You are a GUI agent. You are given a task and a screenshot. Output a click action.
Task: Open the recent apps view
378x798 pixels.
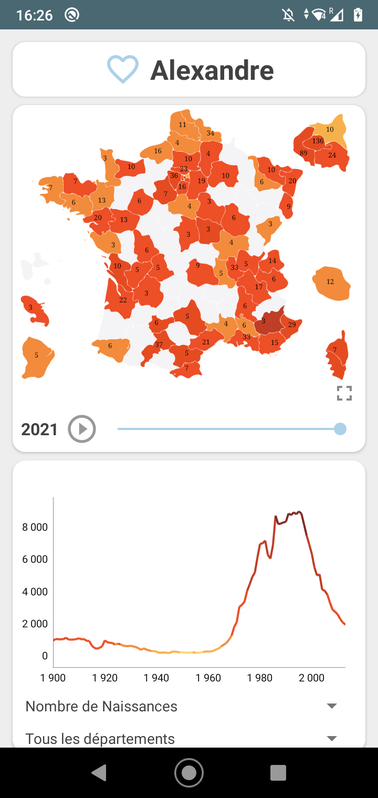pyautogui.click(x=278, y=773)
